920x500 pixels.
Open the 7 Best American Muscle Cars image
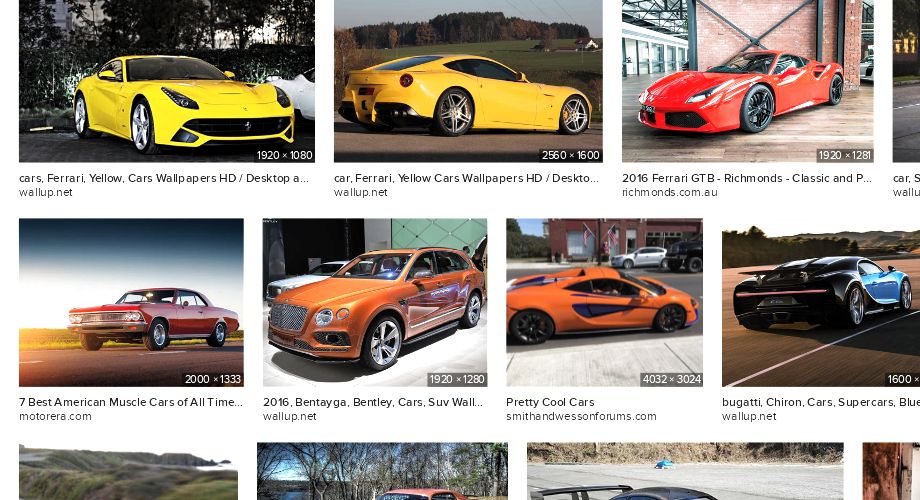(x=131, y=302)
